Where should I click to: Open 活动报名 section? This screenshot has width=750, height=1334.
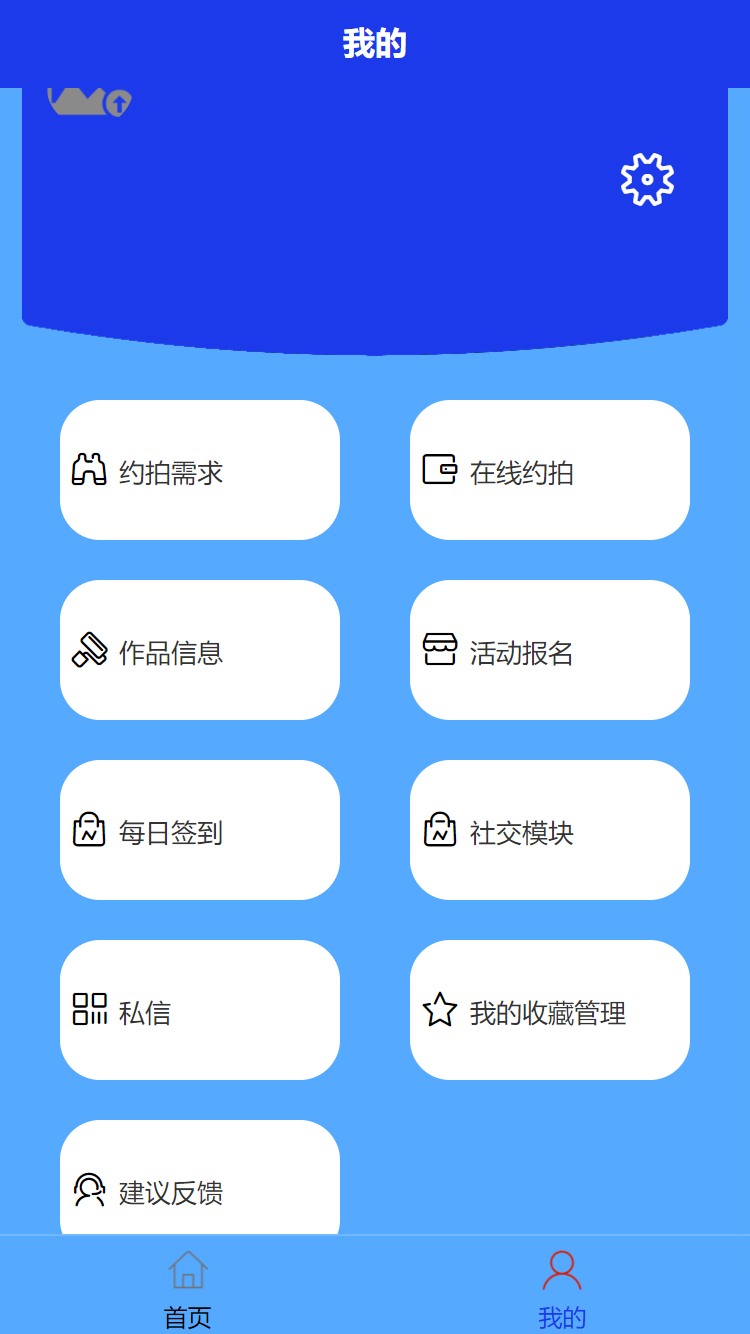[550, 650]
